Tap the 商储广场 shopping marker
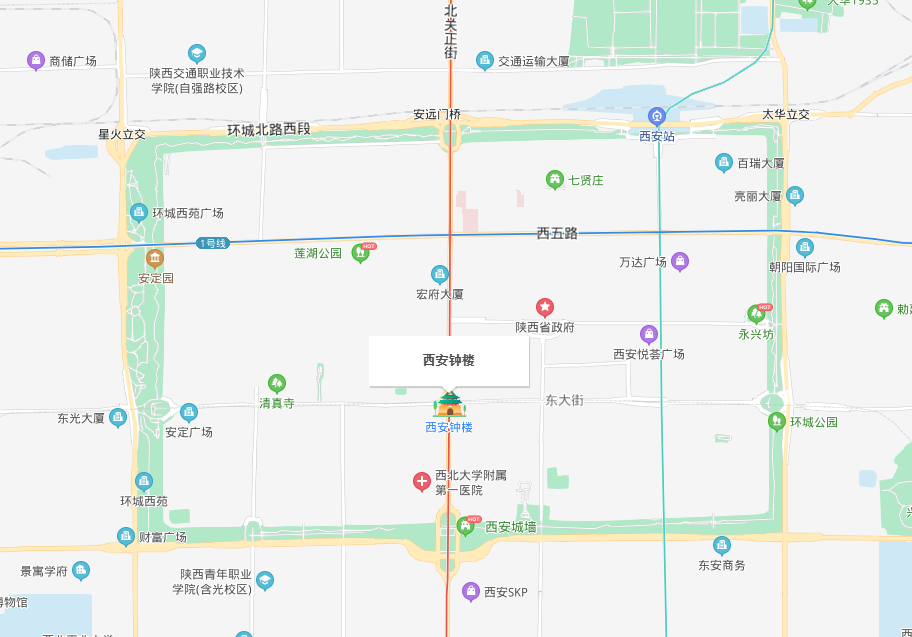The height and width of the screenshot is (637, 912). point(36,61)
